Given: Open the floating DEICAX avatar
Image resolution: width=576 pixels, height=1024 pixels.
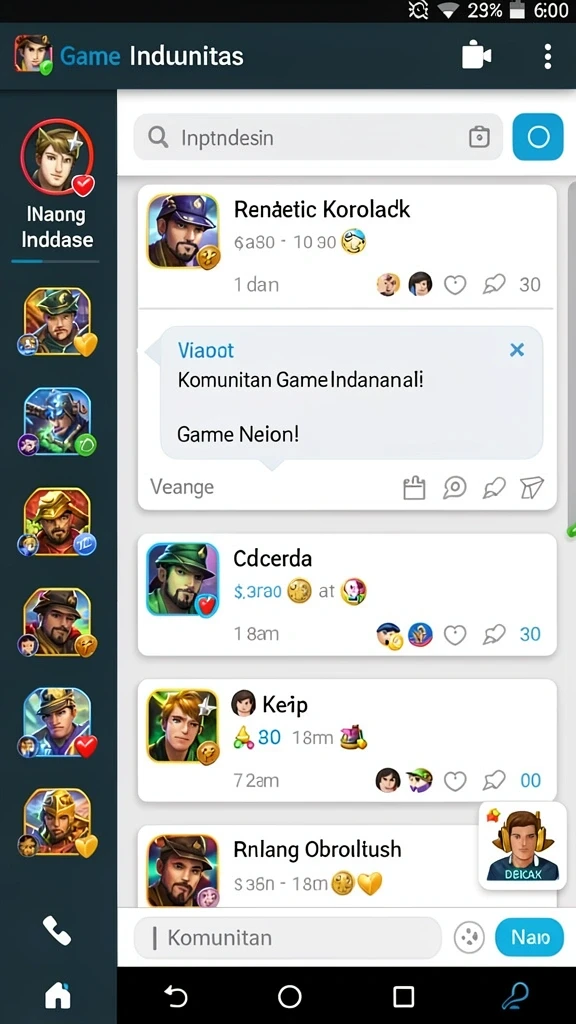Looking at the screenshot, I should [x=522, y=846].
